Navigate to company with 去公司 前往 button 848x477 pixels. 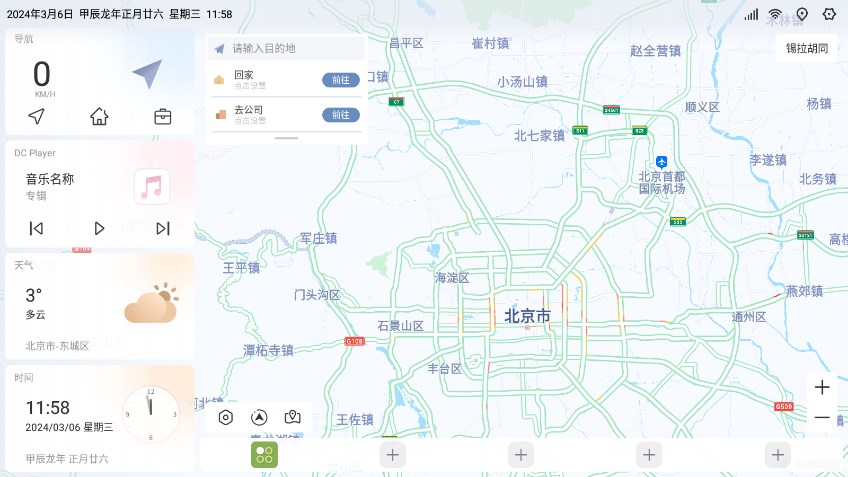tap(340, 114)
